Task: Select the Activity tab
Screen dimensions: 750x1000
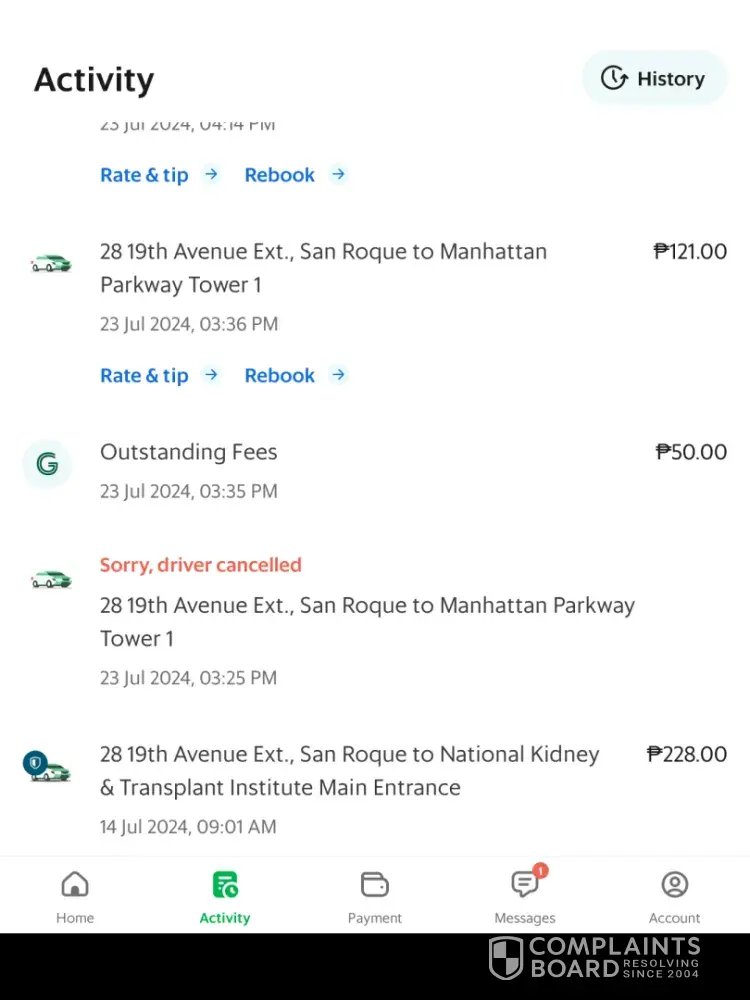Action: tap(225, 896)
